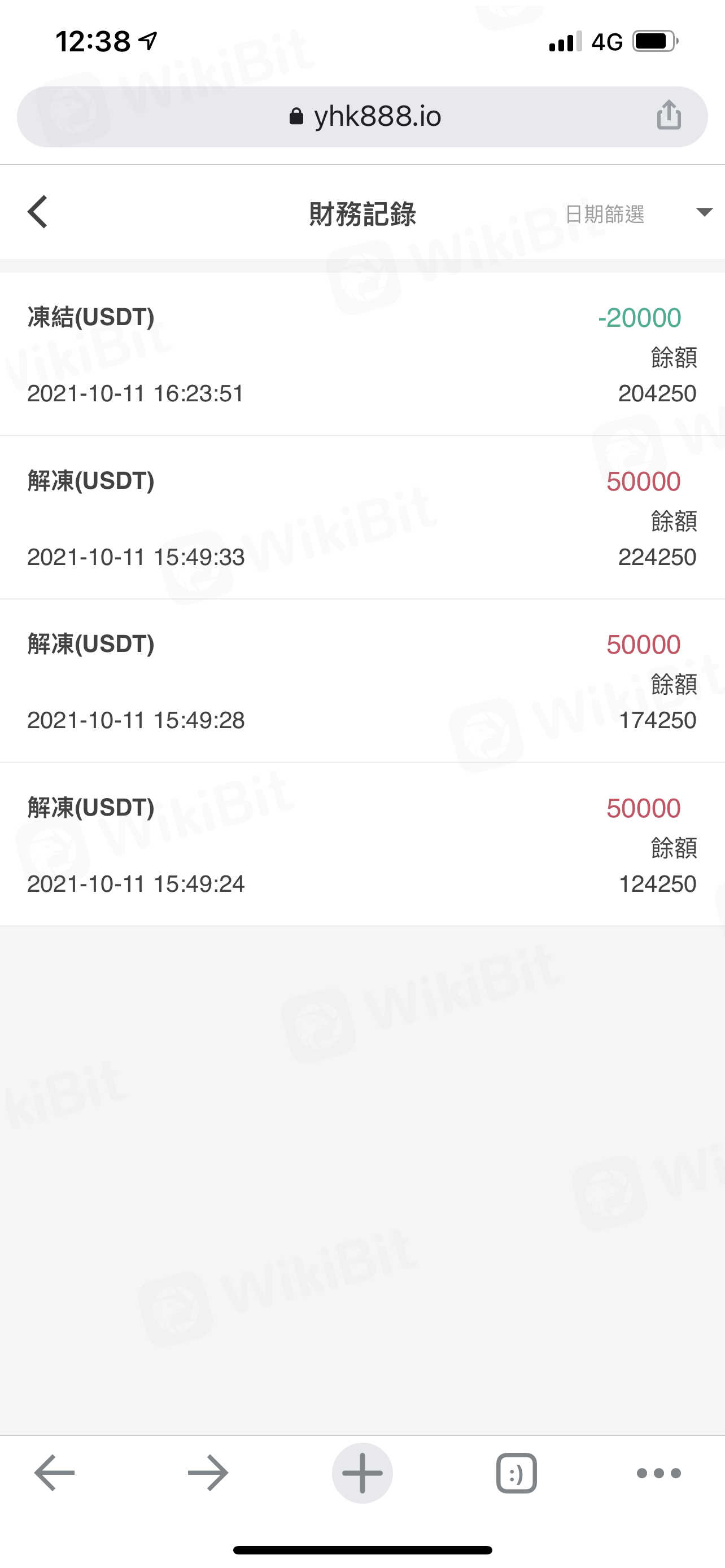
Task: Navigate forward in browser toolbar
Action: [x=208, y=1473]
